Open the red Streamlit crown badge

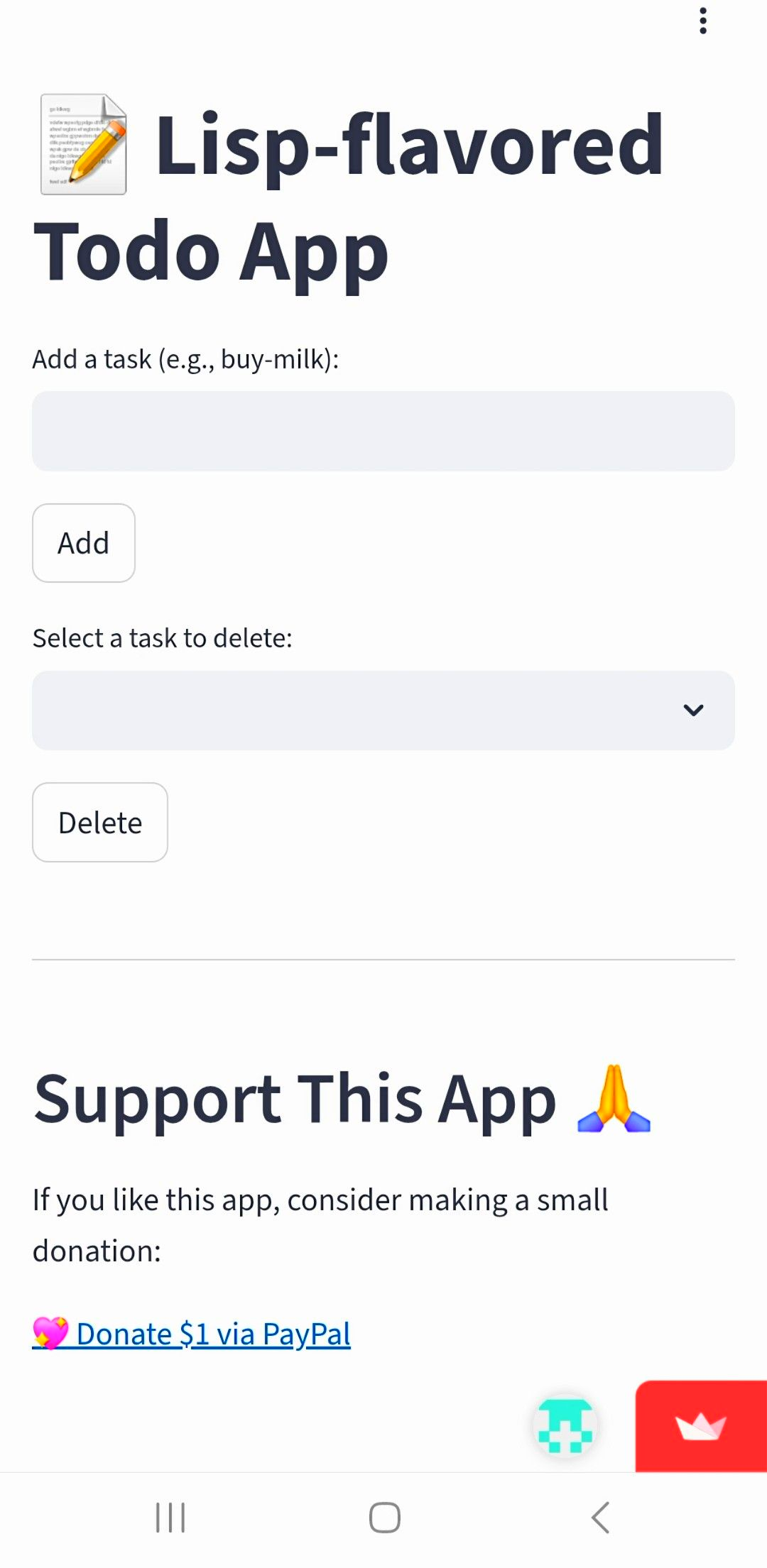click(700, 1426)
